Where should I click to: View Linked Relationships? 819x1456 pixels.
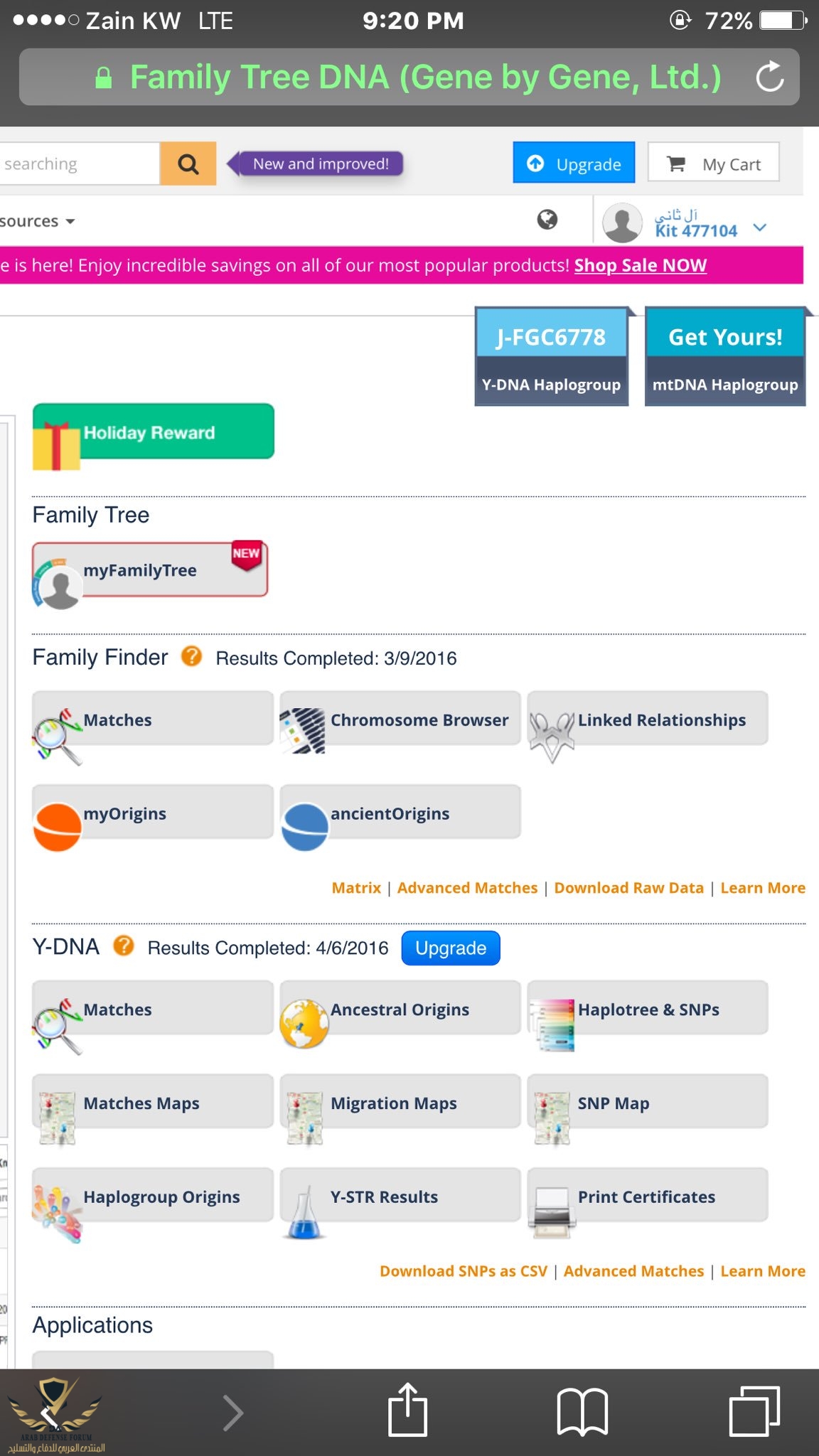(648, 719)
